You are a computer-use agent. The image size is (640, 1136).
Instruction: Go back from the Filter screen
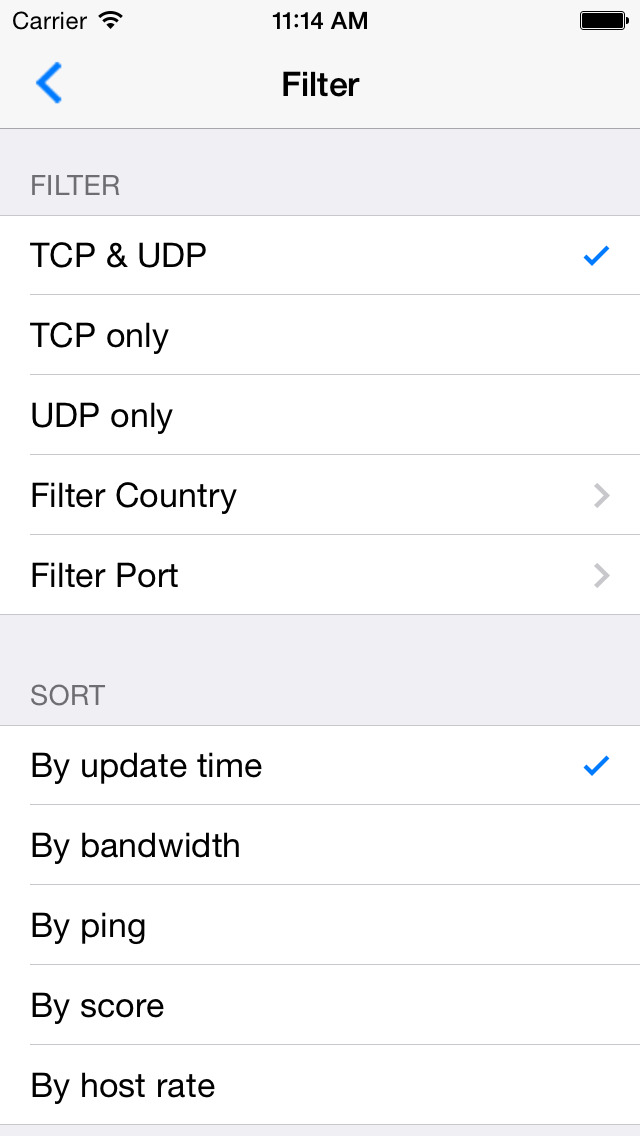(x=48, y=84)
